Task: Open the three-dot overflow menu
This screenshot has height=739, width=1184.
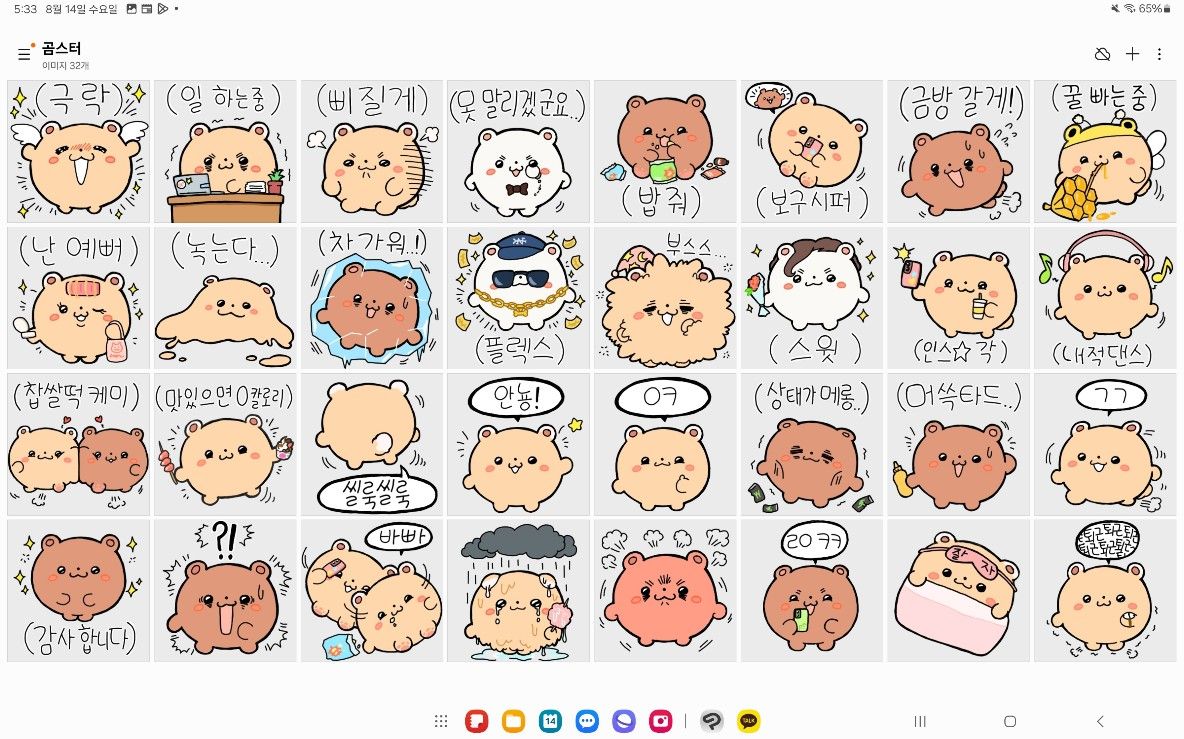Action: click(1160, 54)
